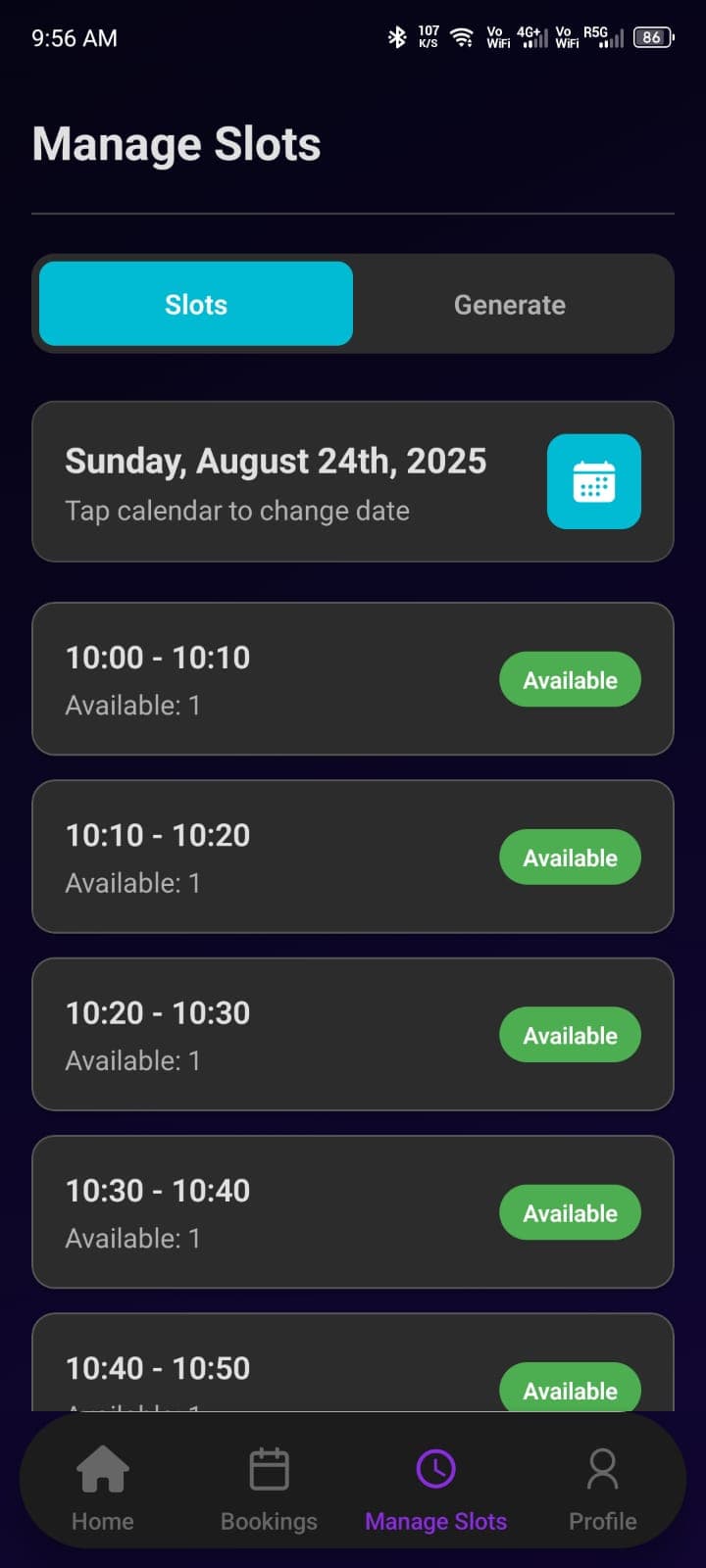Tap the calendar icon to change date
This screenshot has height=1568, width=706.
(593, 481)
